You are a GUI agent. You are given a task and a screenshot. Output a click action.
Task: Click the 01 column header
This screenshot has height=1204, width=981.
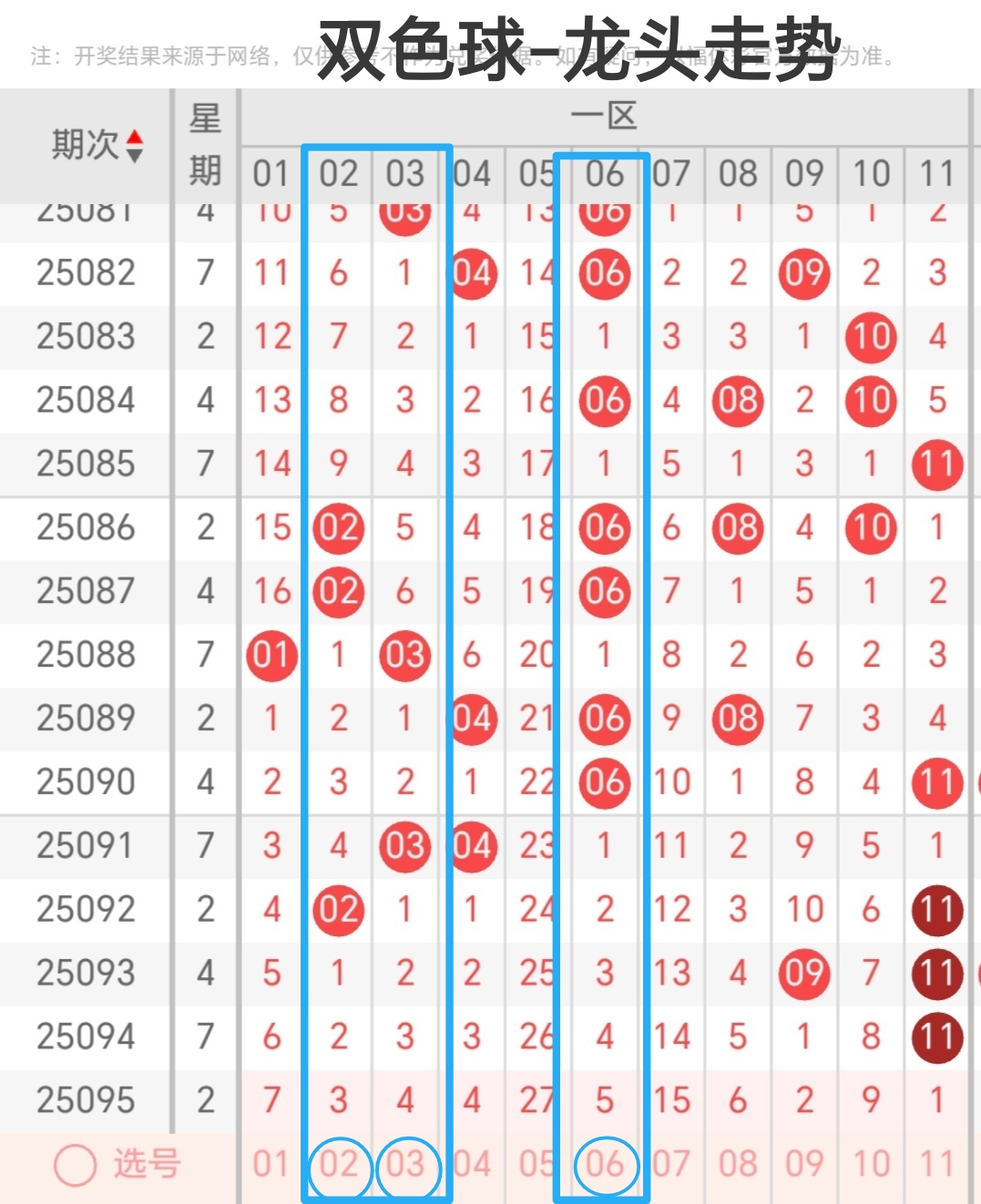271,171
